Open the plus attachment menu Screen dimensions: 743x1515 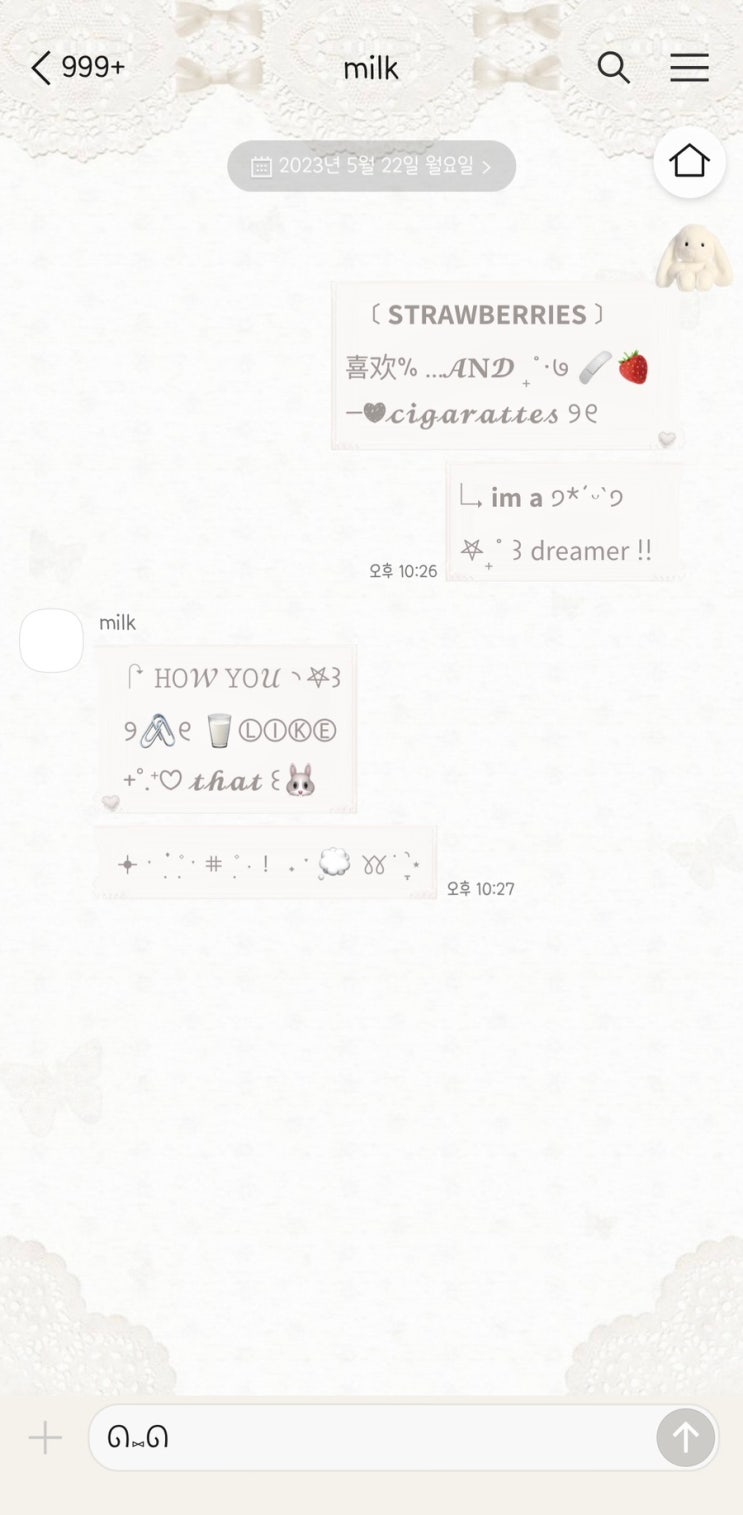45,1438
